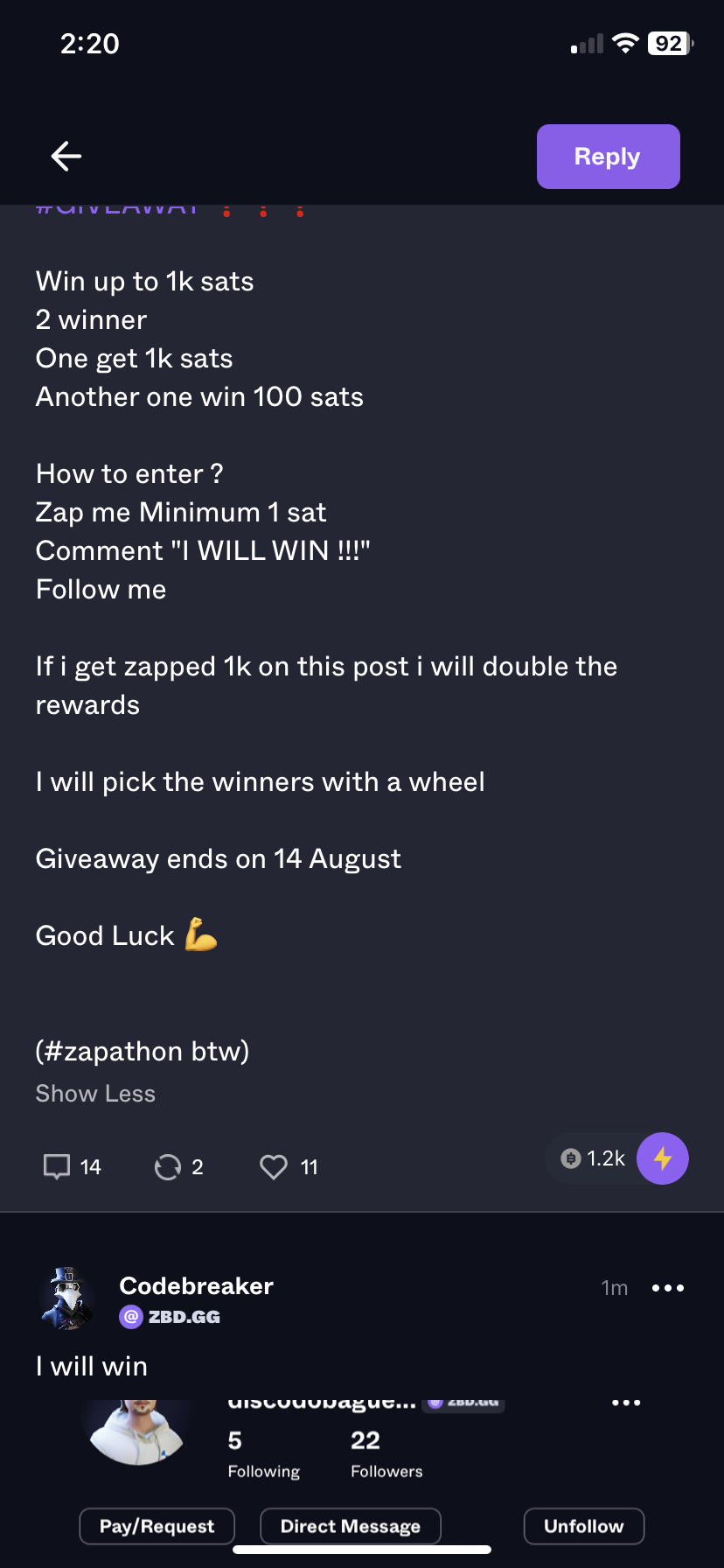The image size is (724, 1568).
Task: Tap the Pay/Request button
Action: 157,1526
